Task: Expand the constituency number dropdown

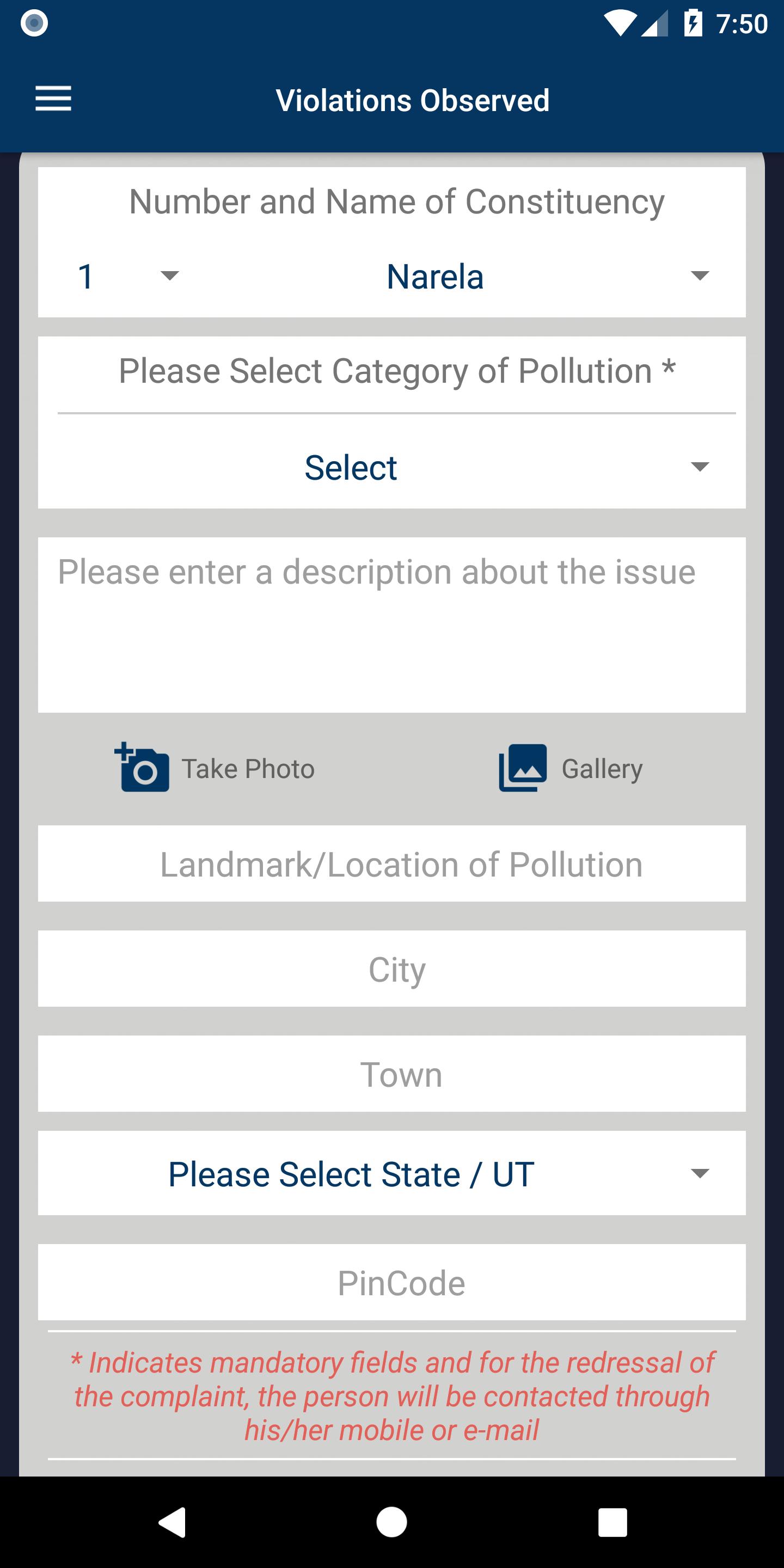Action: [128, 277]
